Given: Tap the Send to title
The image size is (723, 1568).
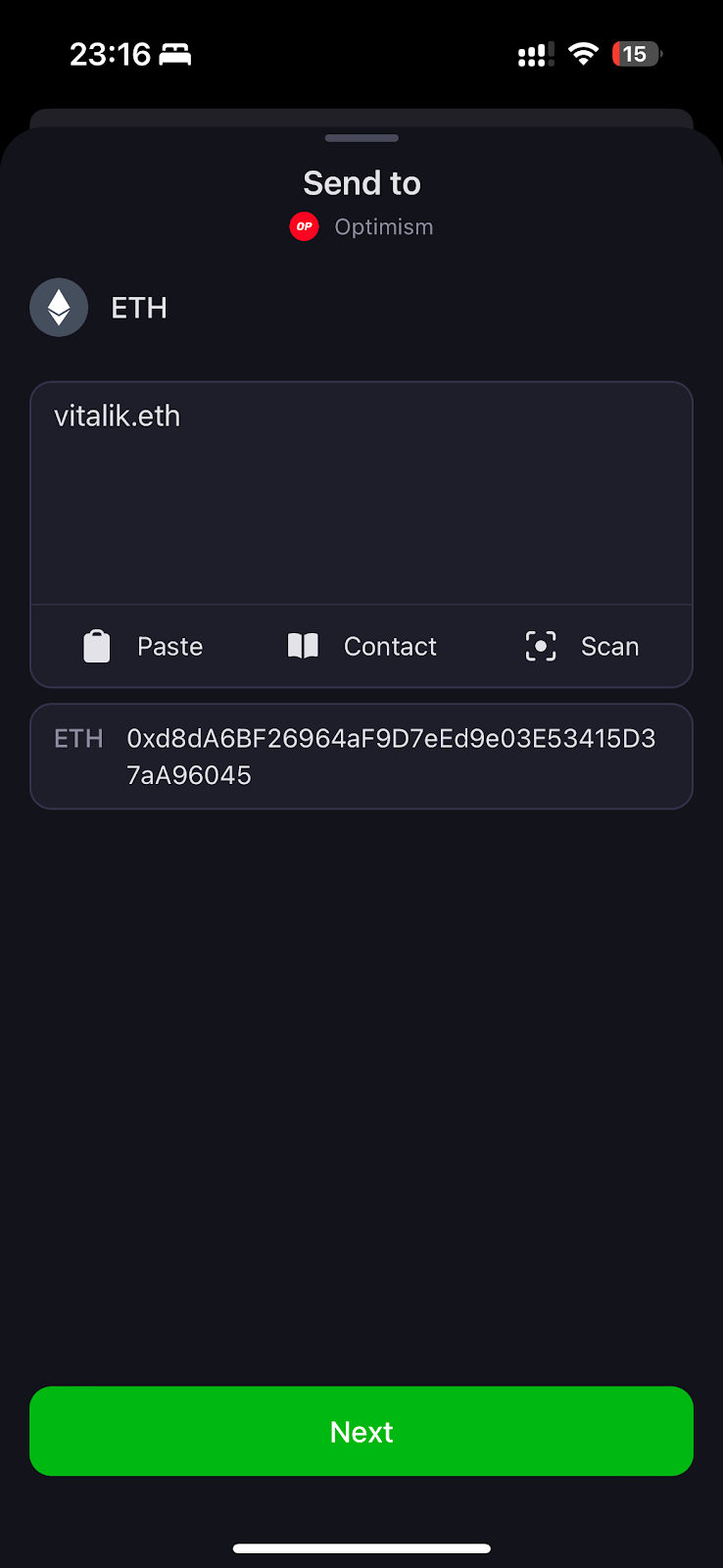Looking at the screenshot, I should point(361,182).
